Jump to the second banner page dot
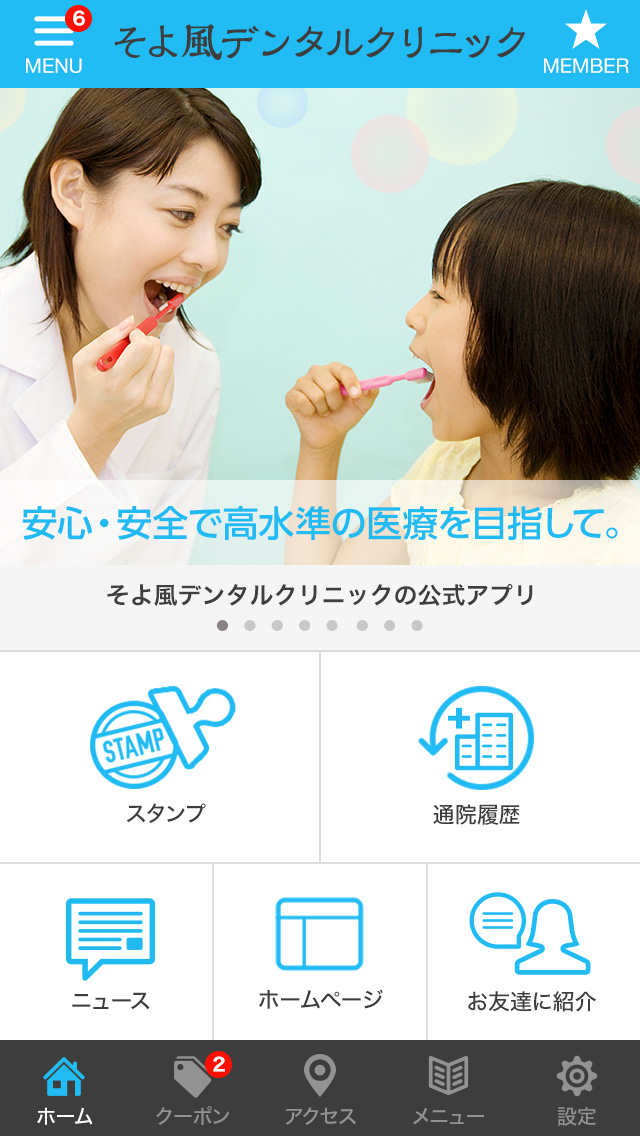The width and height of the screenshot is (640, 1136). 250,625
